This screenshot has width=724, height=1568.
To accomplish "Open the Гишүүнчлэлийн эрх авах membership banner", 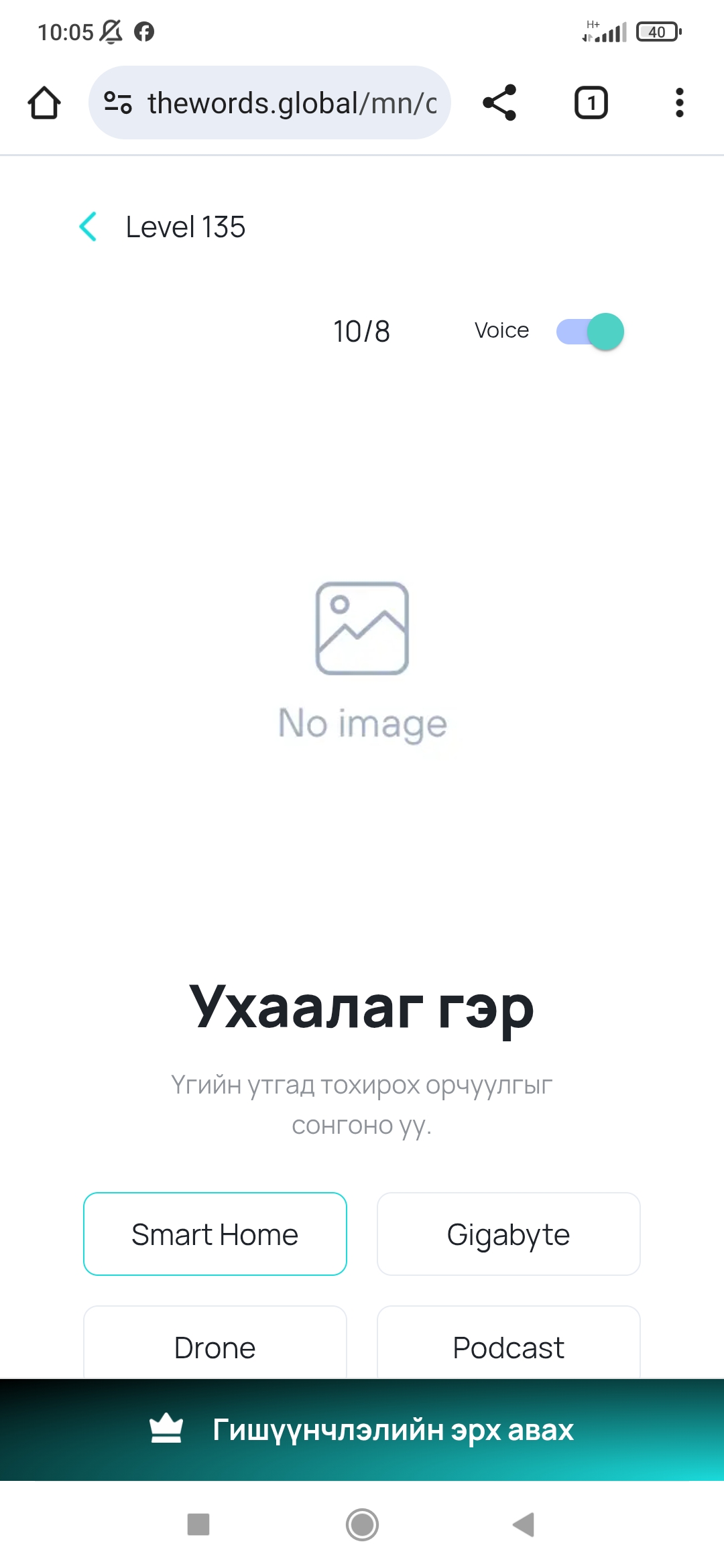I will pos(362,1429).
